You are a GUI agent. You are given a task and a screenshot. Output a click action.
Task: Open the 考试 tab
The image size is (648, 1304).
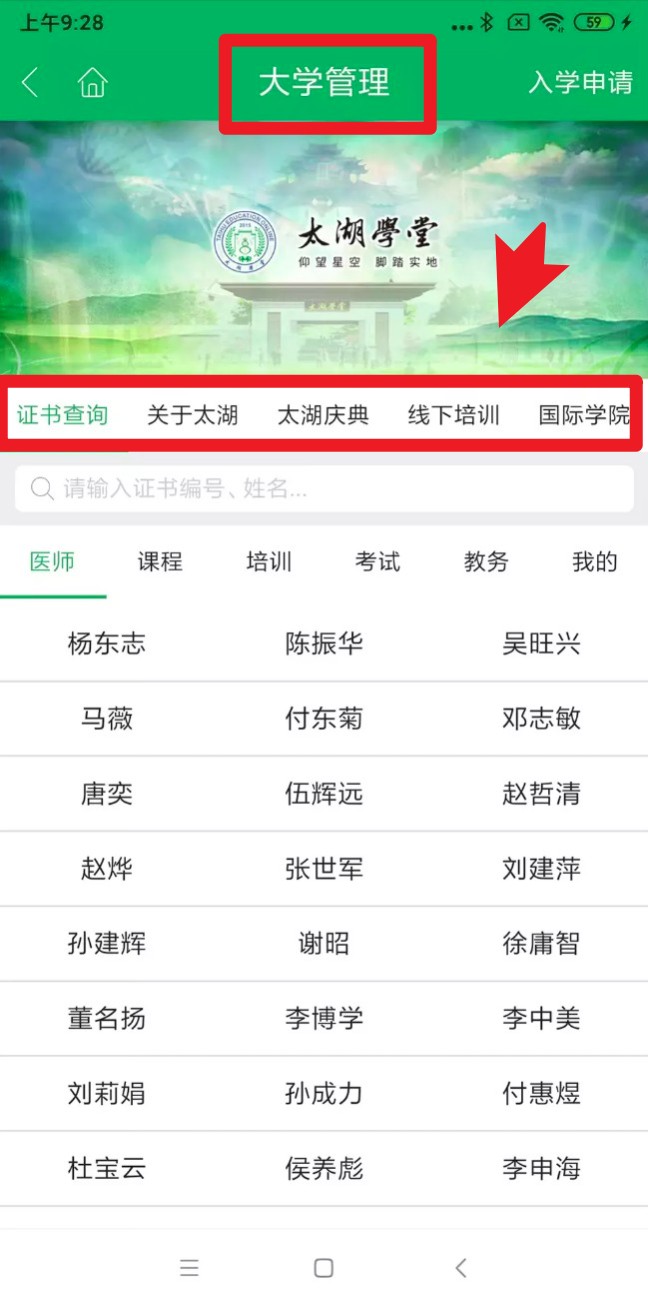point(378,562)
